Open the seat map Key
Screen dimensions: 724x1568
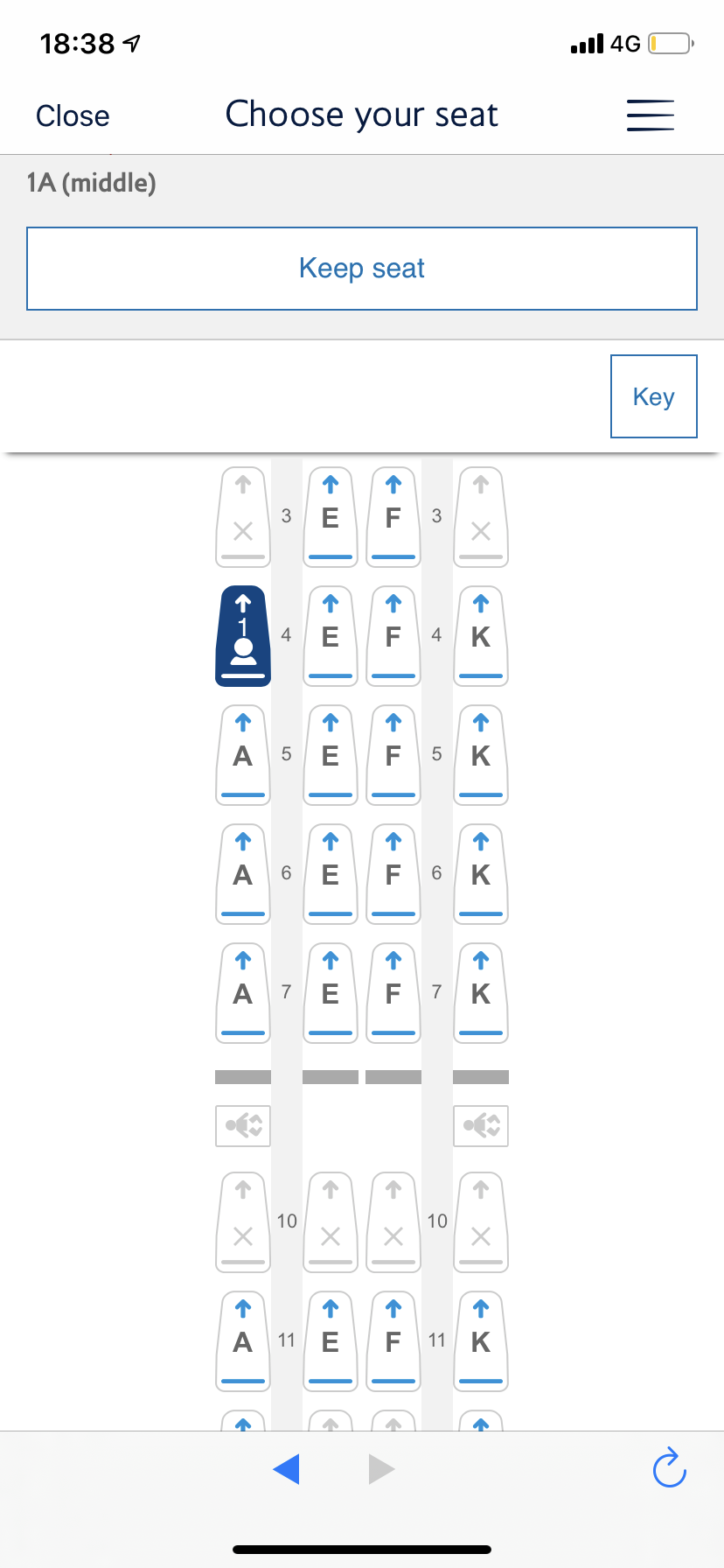653,396
